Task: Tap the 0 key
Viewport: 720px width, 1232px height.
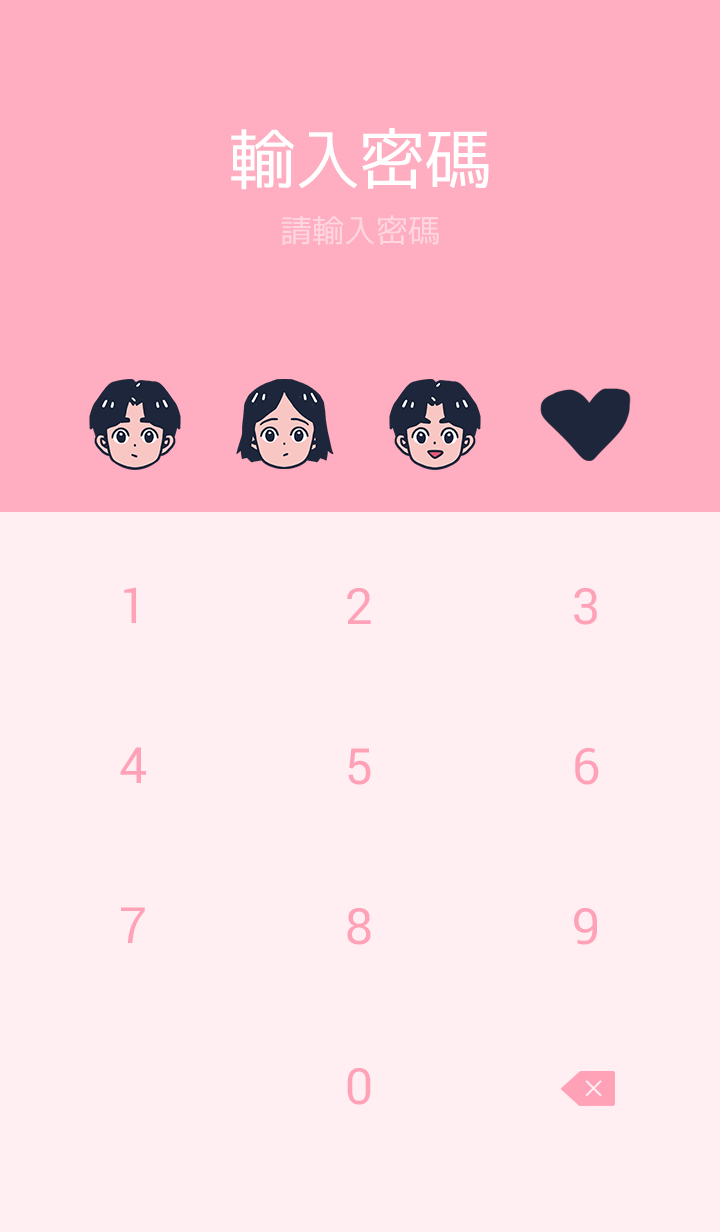Action: [x=359, y=1087]
